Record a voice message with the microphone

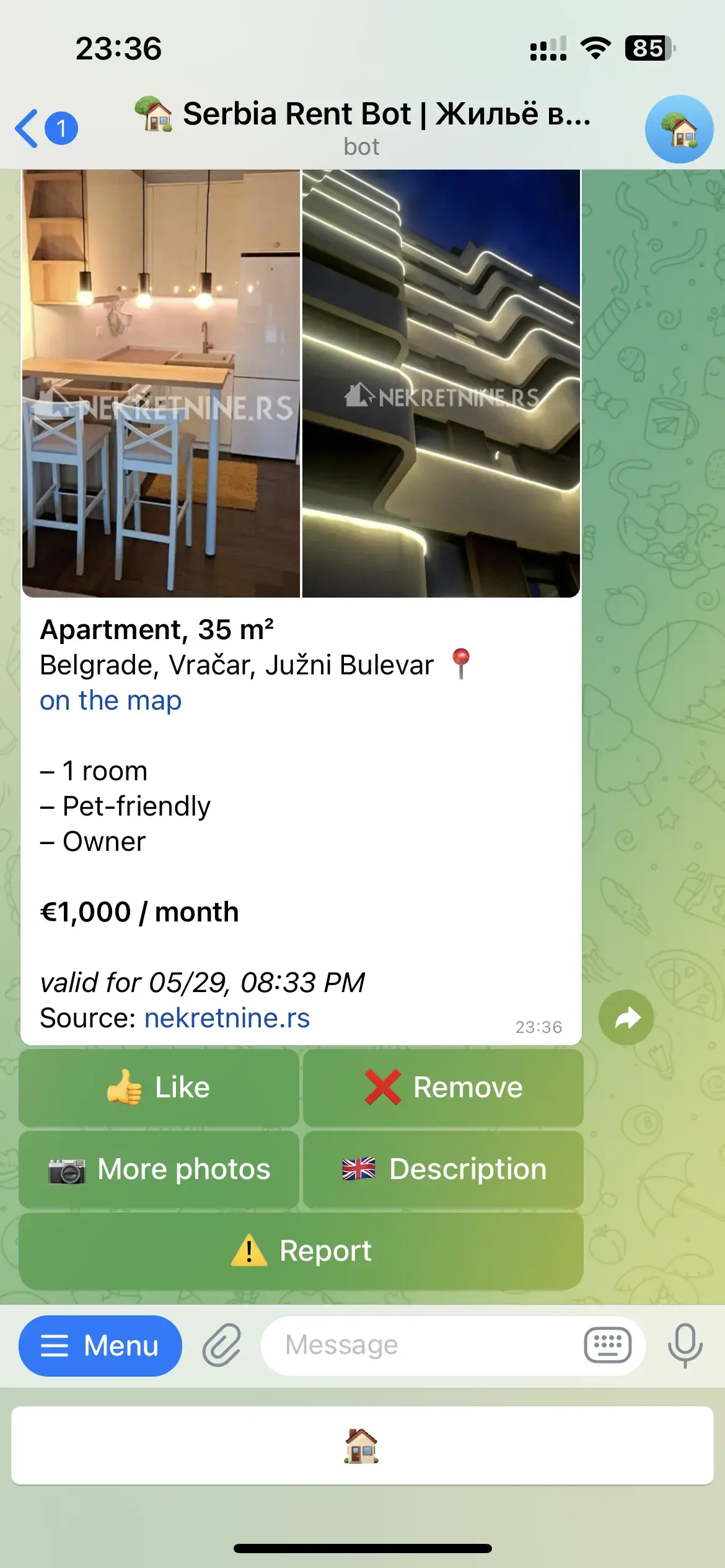click(x=685, y=1346)
